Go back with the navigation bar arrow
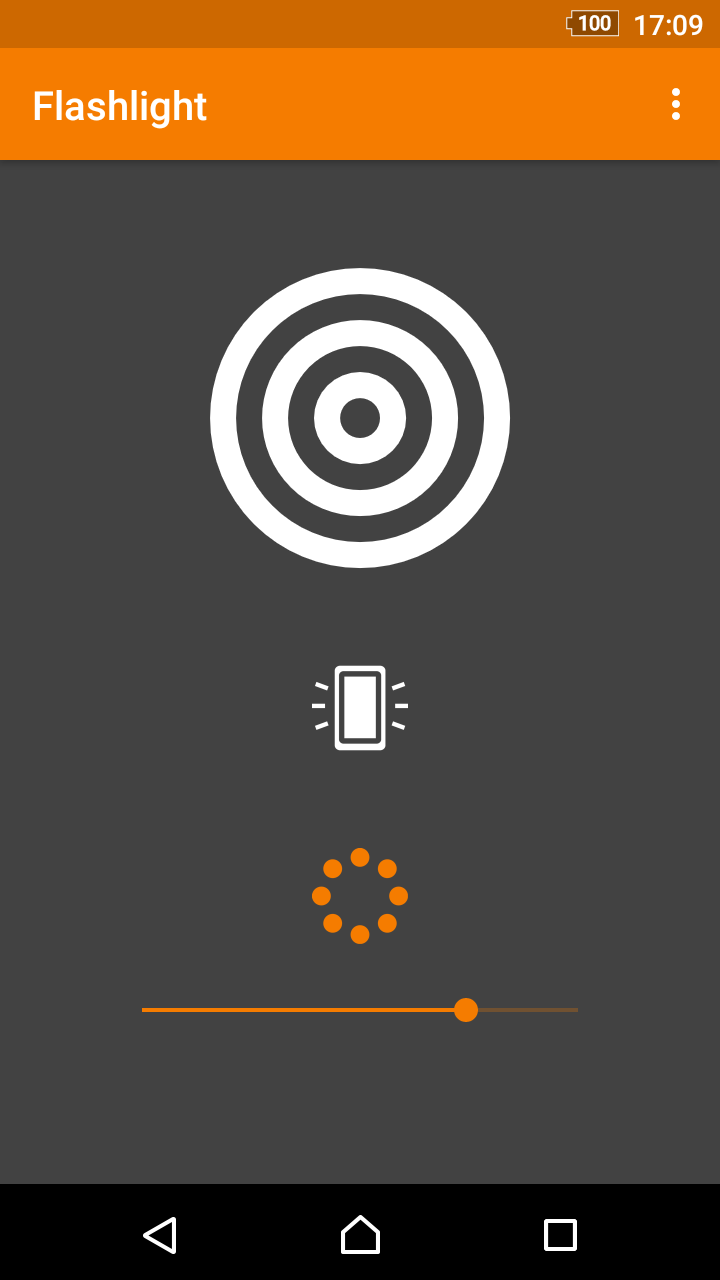 160,1234
